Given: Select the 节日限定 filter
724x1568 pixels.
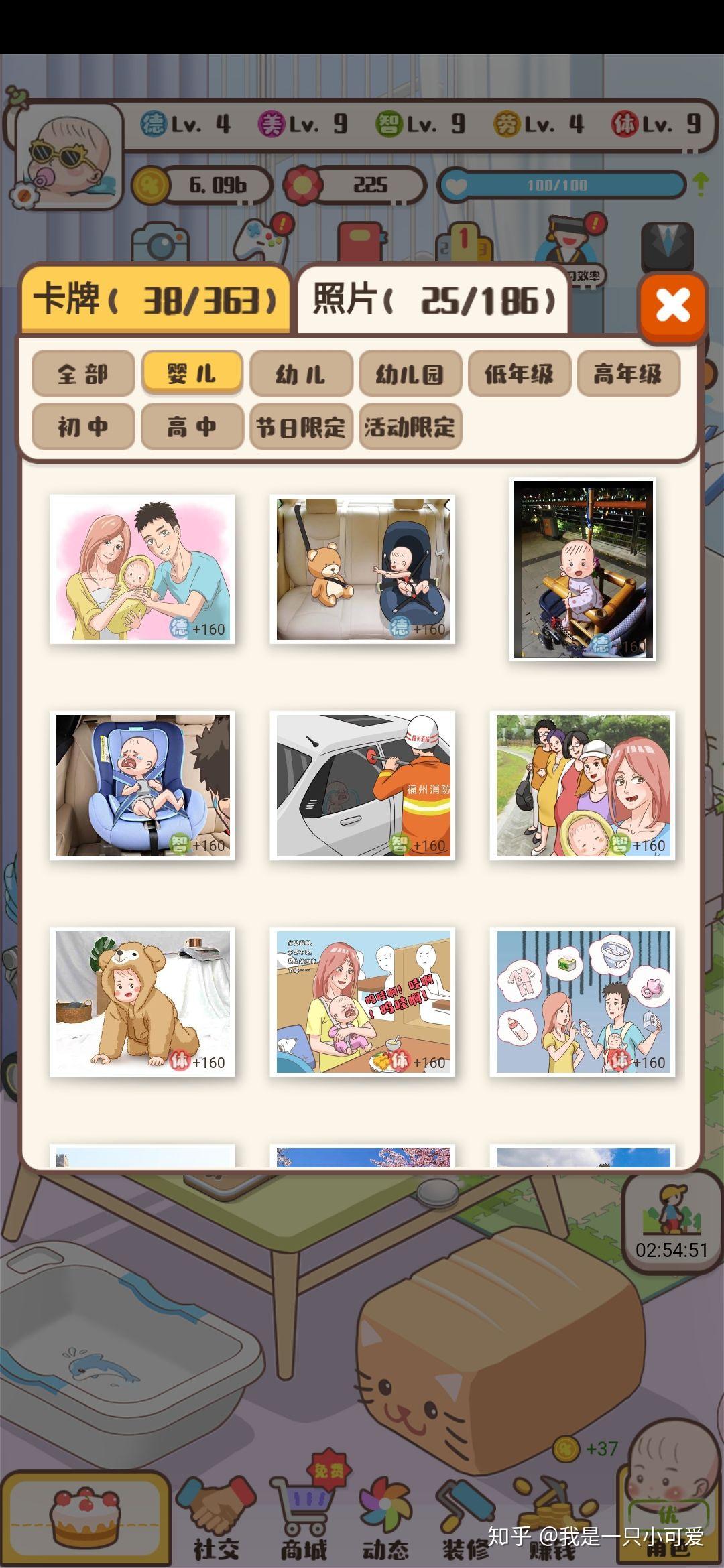Looking at the screenshot, I should point(301,426).
